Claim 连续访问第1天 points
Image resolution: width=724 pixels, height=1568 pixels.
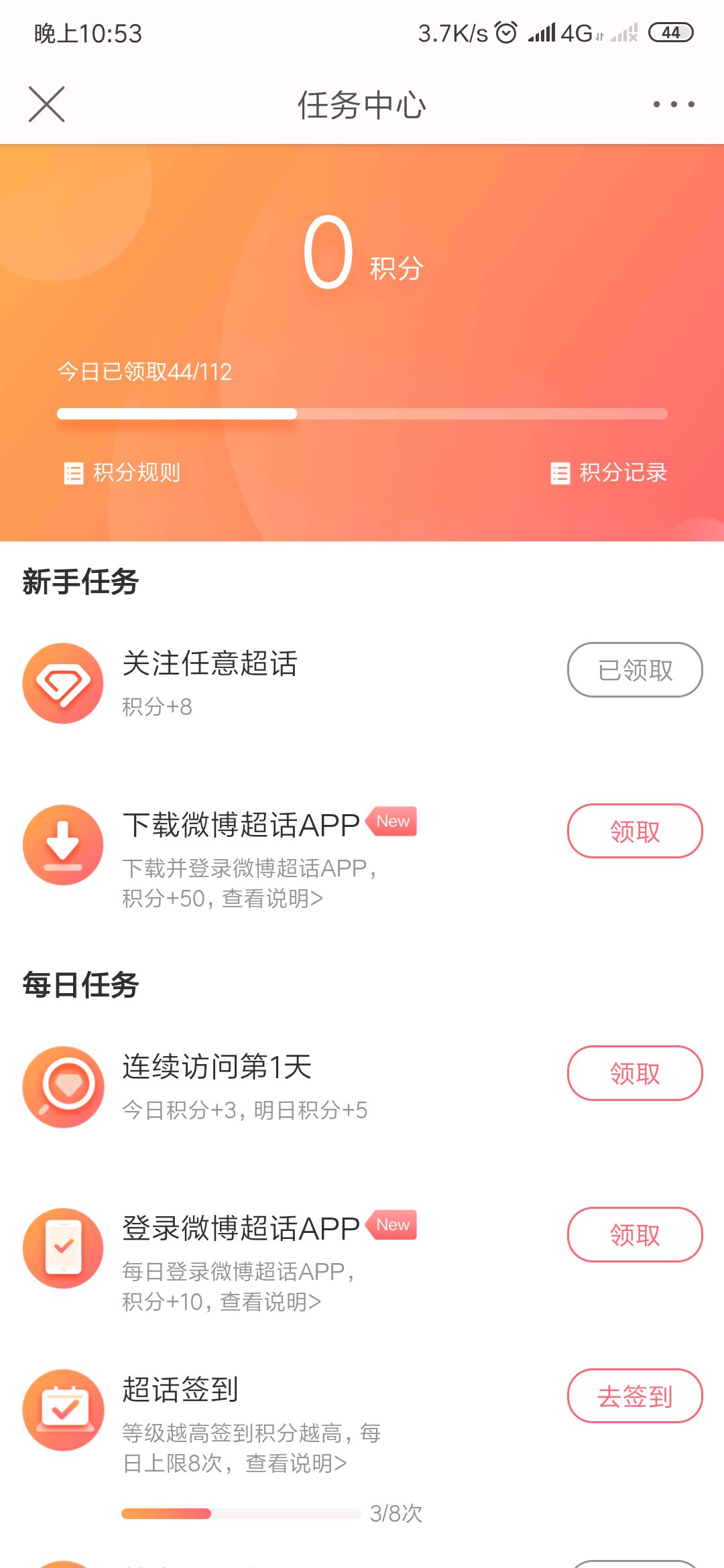pos(635,1073)
